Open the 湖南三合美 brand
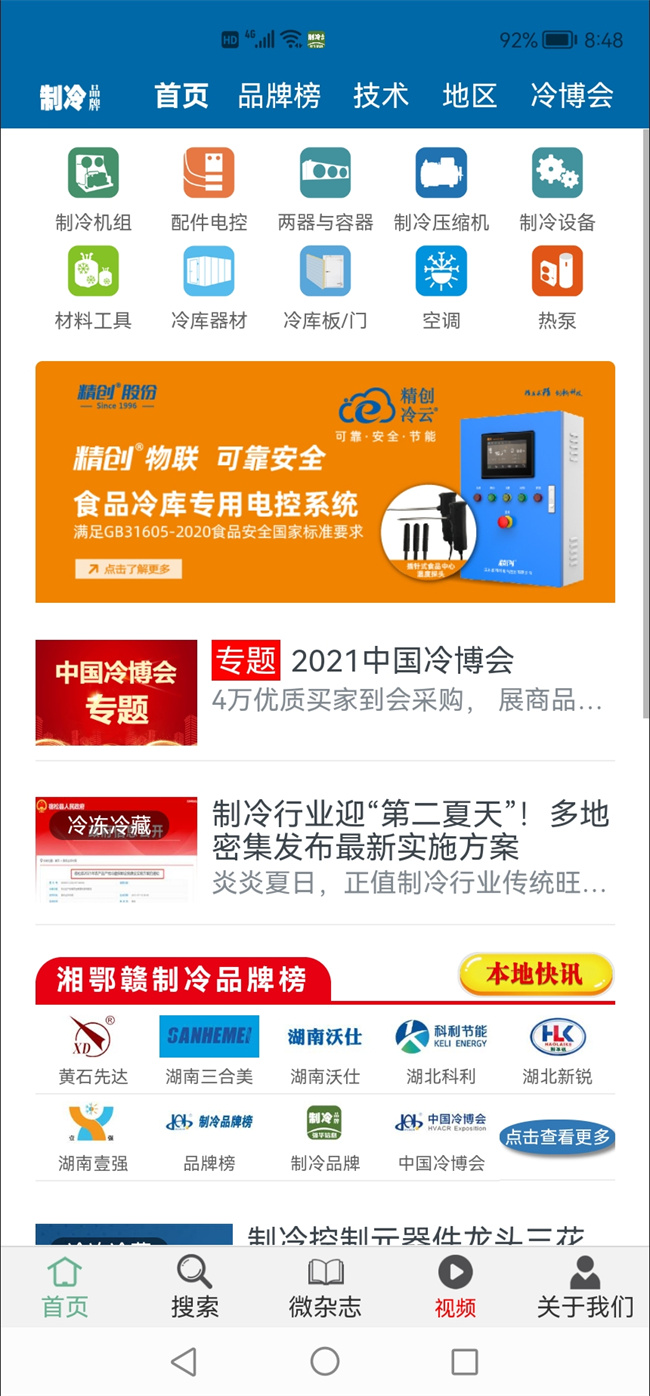Image resolution: width=650 pixels, height=1396 pixels. (209, 1050)
